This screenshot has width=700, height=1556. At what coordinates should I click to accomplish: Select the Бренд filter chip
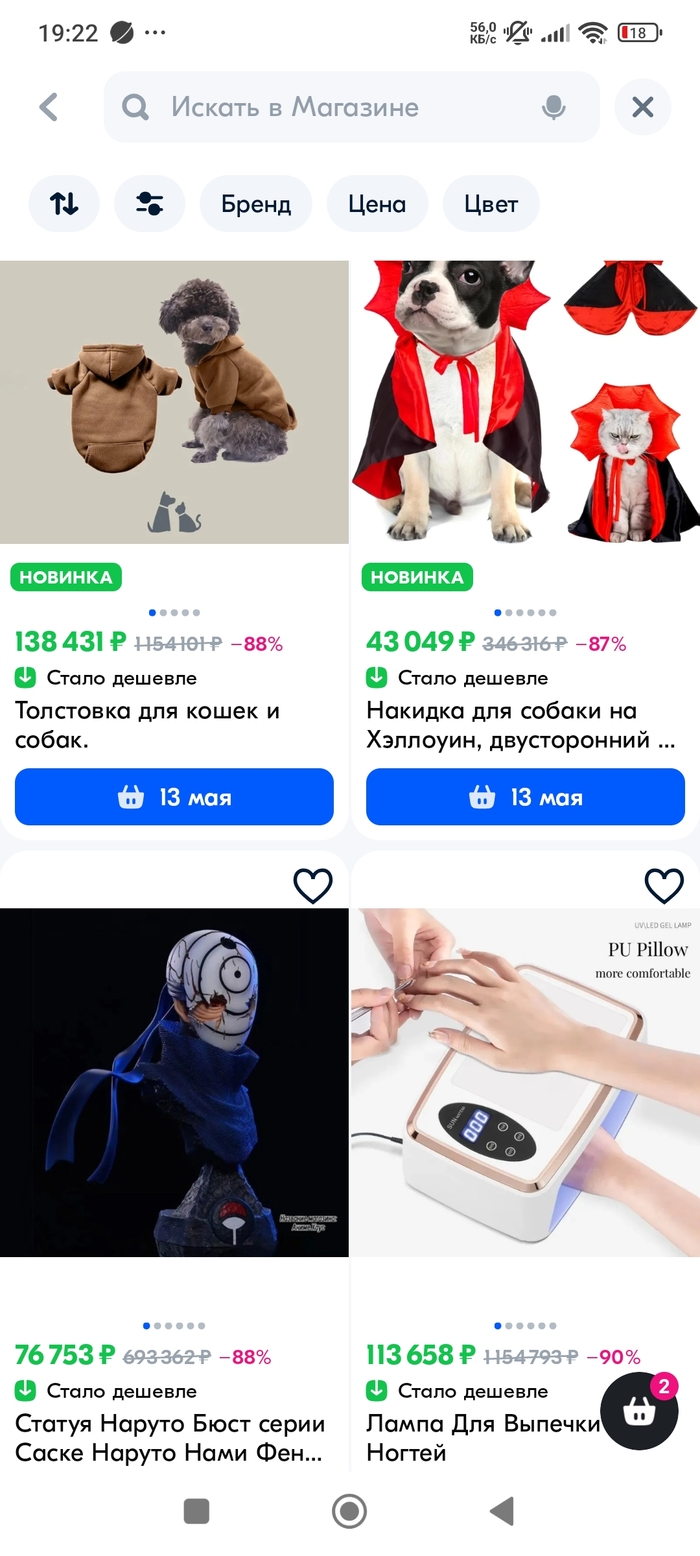pyautogui.click(x=256, y=204)
